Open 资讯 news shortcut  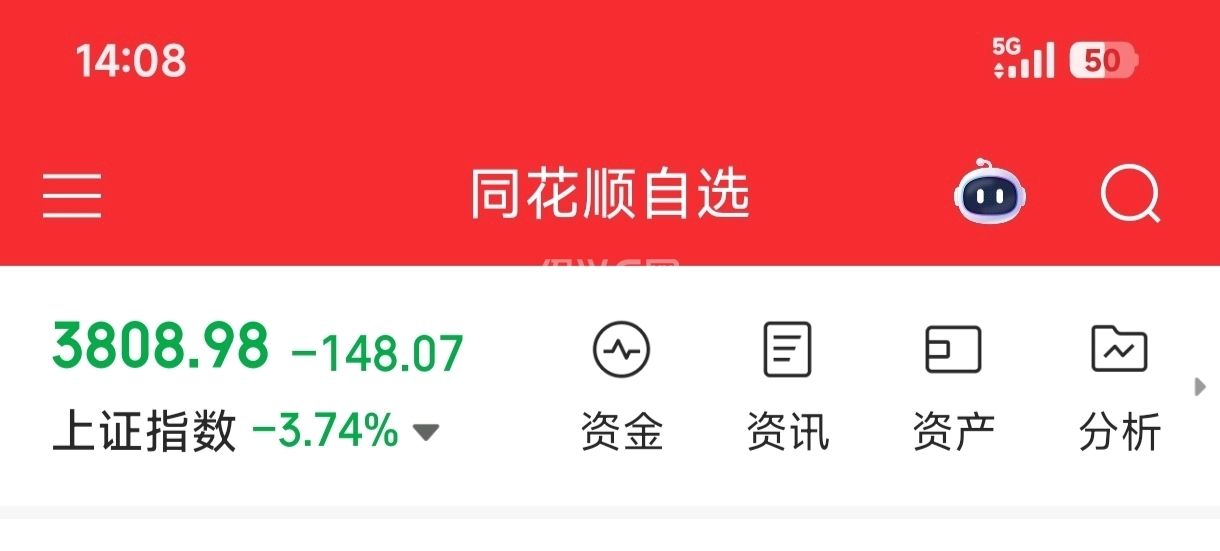coord(788,385)
